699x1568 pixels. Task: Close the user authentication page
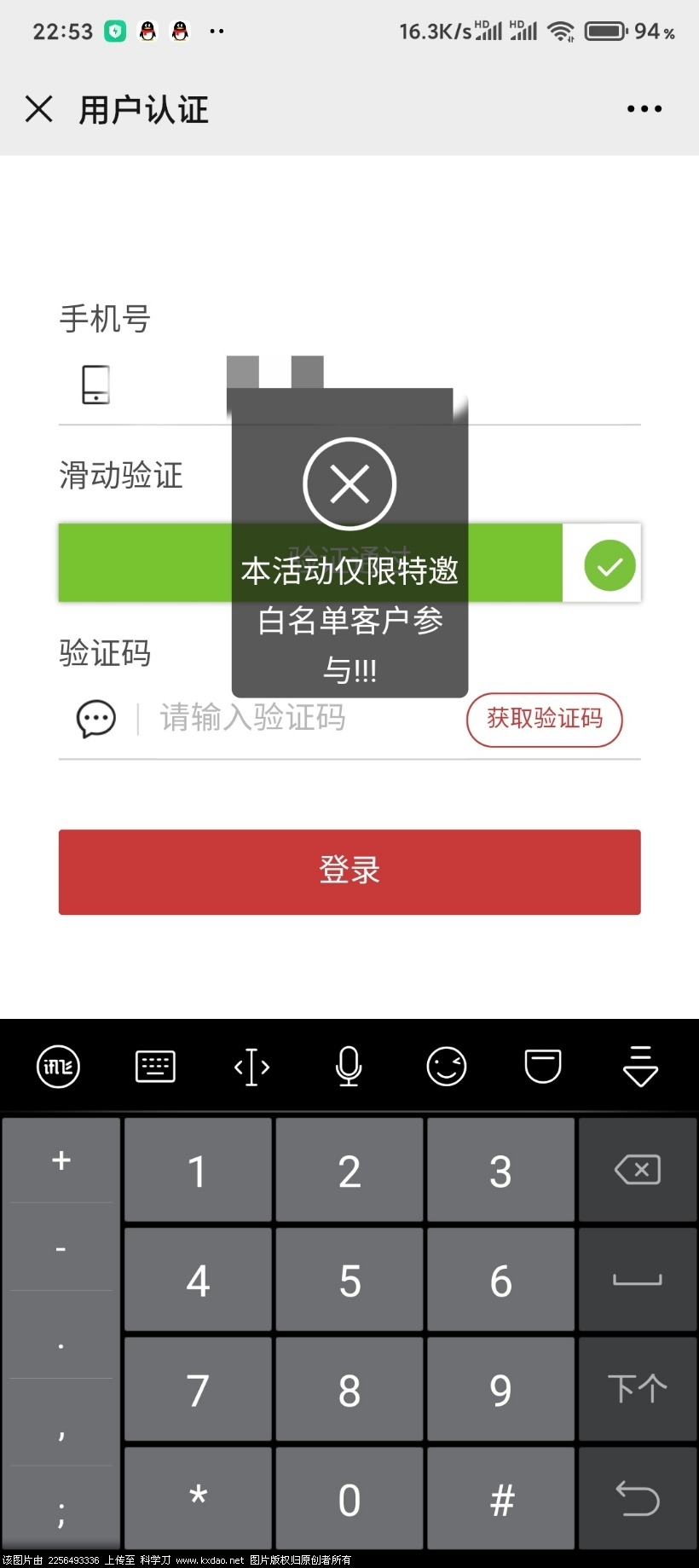38,109
